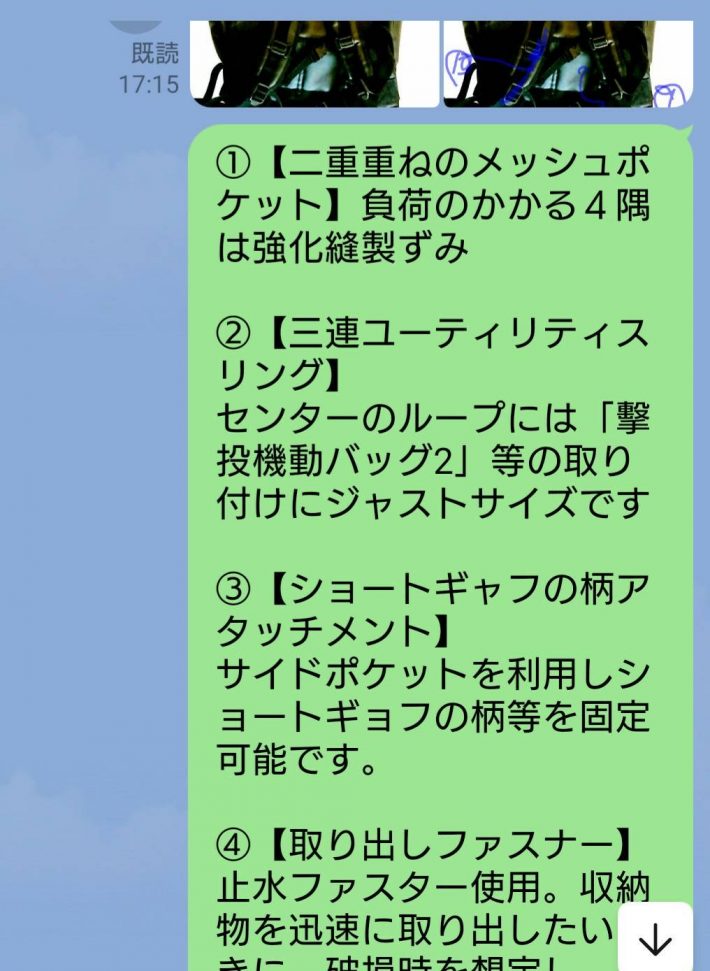
Task: Open the right backpack photo with blue markings
Action: 568,63
